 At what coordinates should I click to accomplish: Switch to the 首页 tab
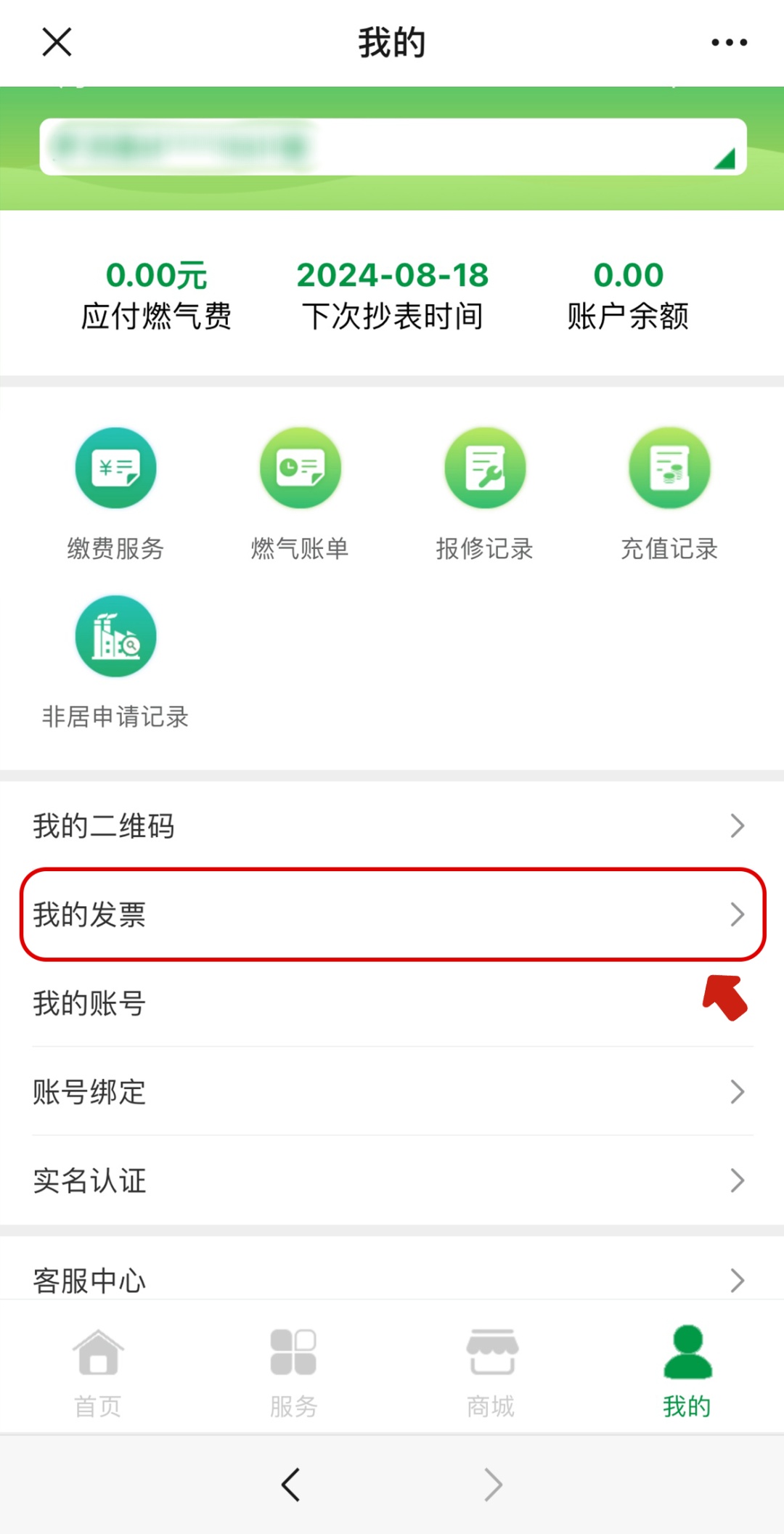coord(98,1371)
